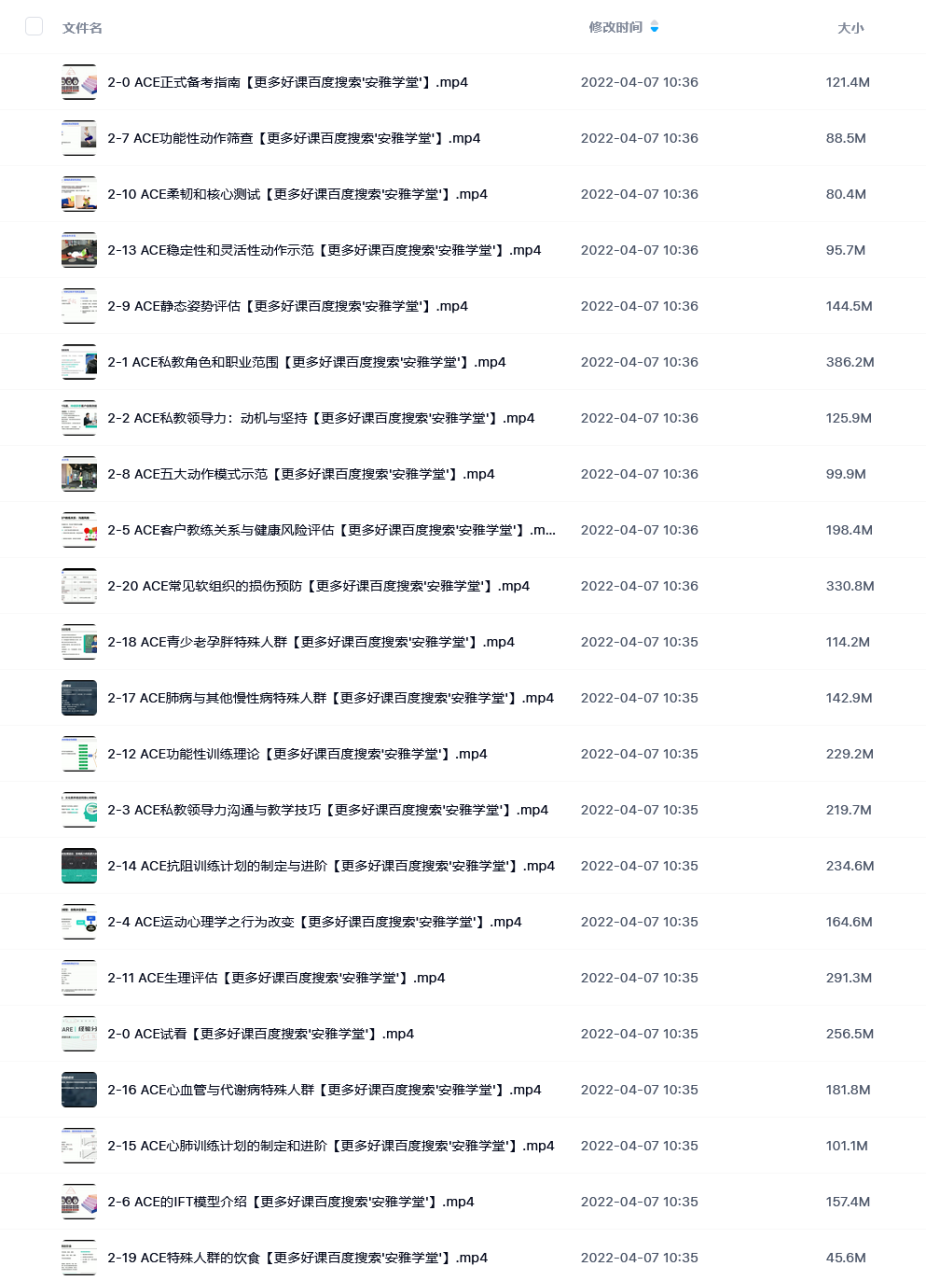Open 2-20 ACE常见软组织的损伤预防
Screen dimensions: 926x1280
318,586
